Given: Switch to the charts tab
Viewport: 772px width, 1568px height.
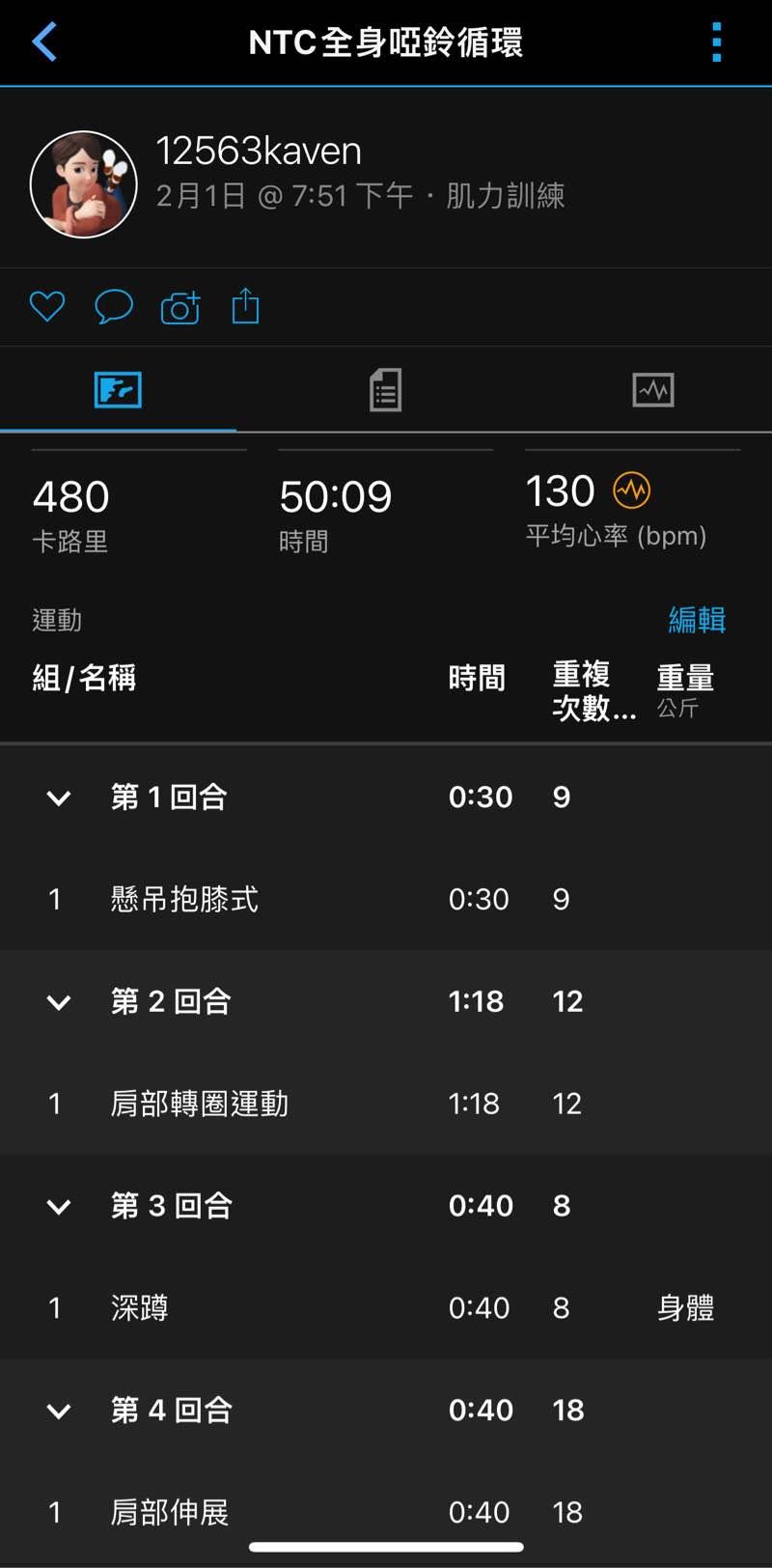Looking at the screenshot, I should 653,390.
